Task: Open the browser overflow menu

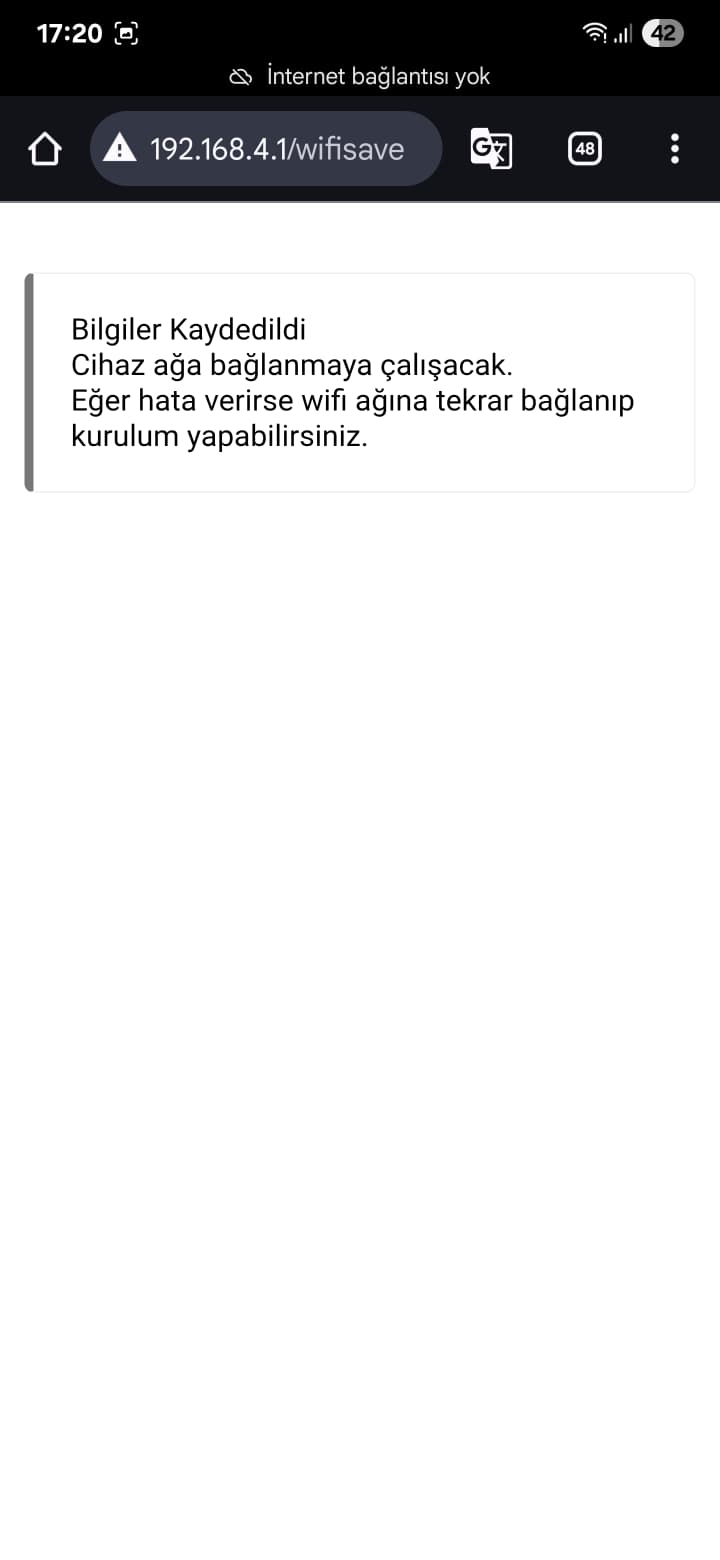Action: [675, 149]
